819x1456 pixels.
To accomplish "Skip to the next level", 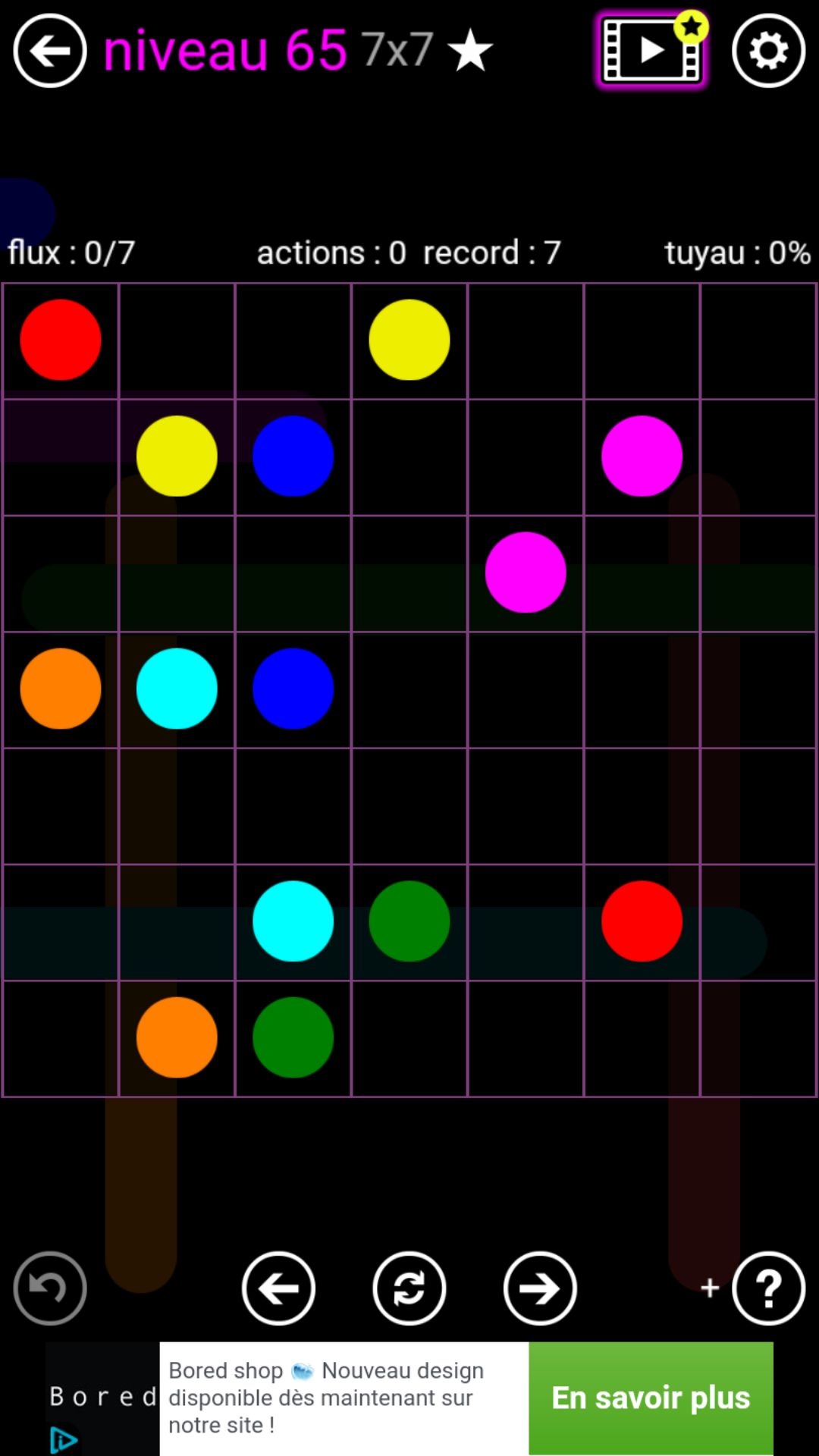I will pyautogui.click(x=540, y=1288).
